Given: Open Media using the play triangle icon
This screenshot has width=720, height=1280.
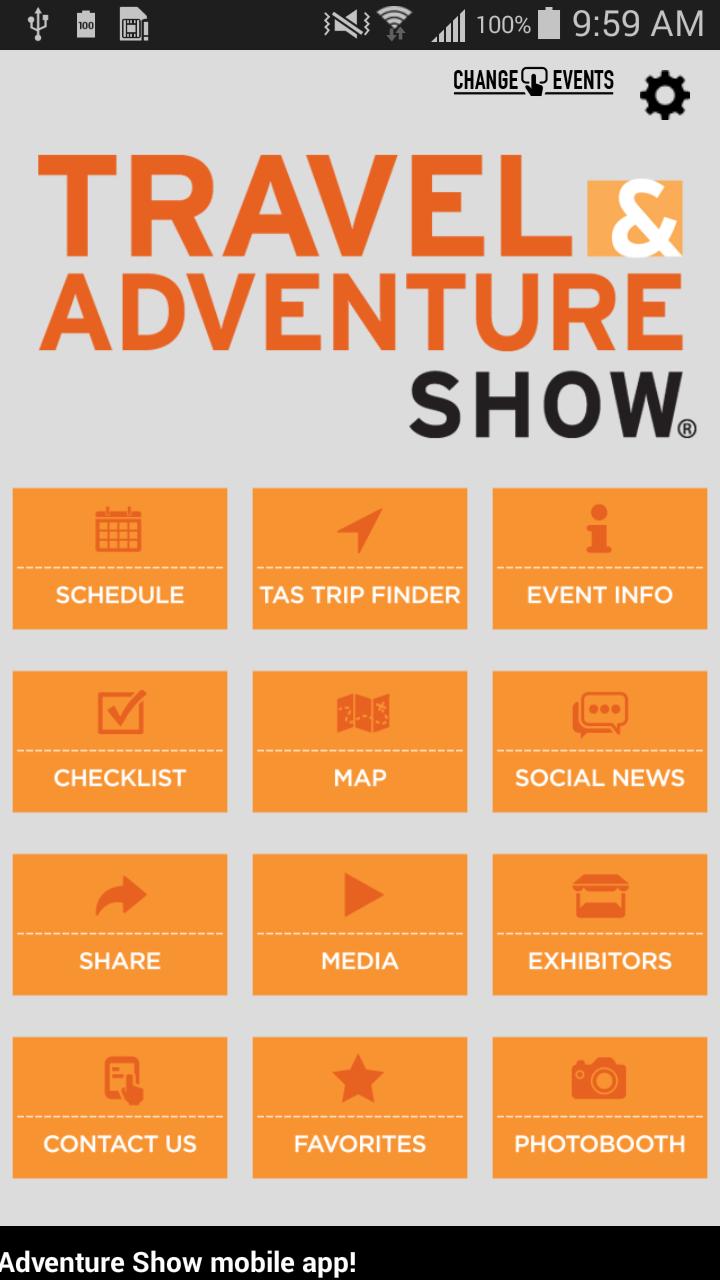Looking at the screenshot, I should click(359, 897).
